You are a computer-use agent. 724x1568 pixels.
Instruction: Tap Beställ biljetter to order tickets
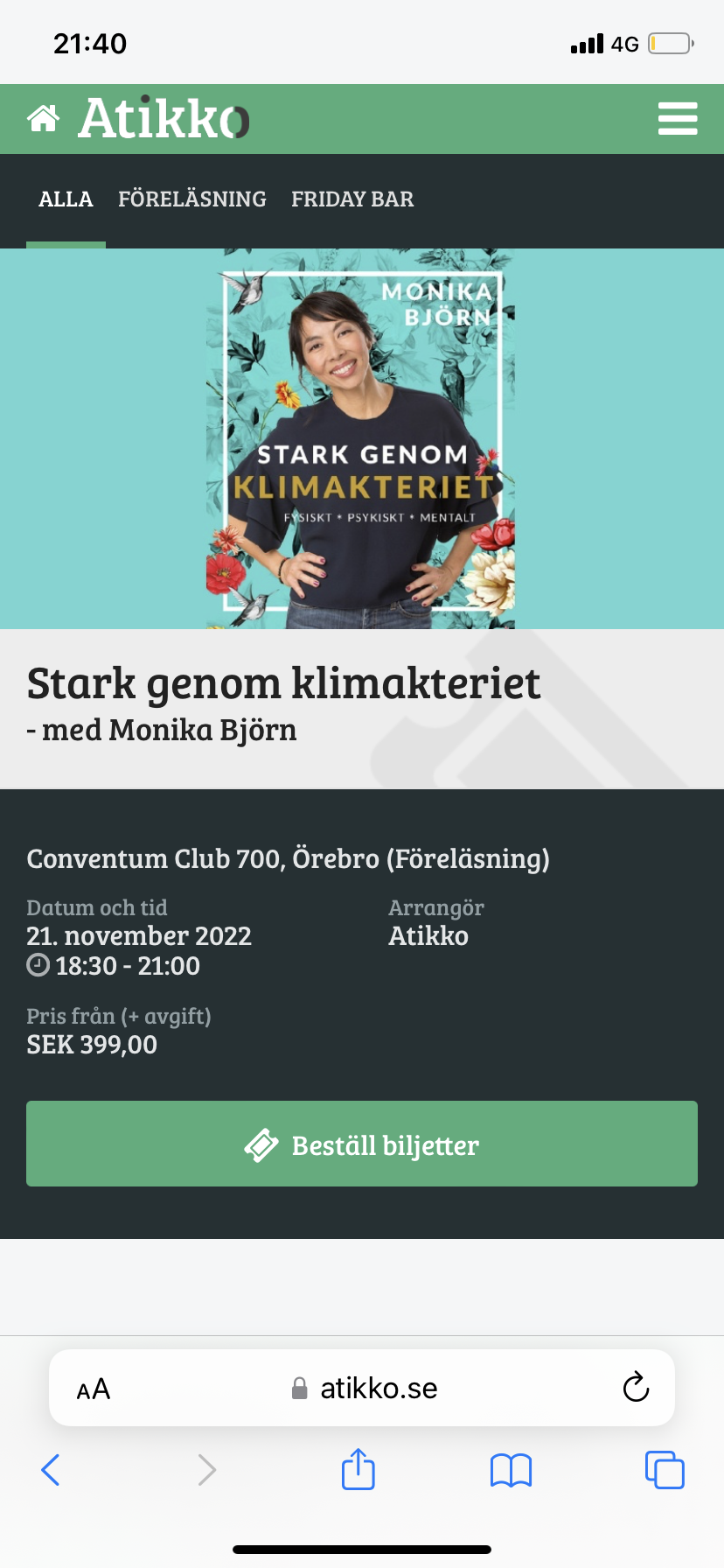point(362,1144)
